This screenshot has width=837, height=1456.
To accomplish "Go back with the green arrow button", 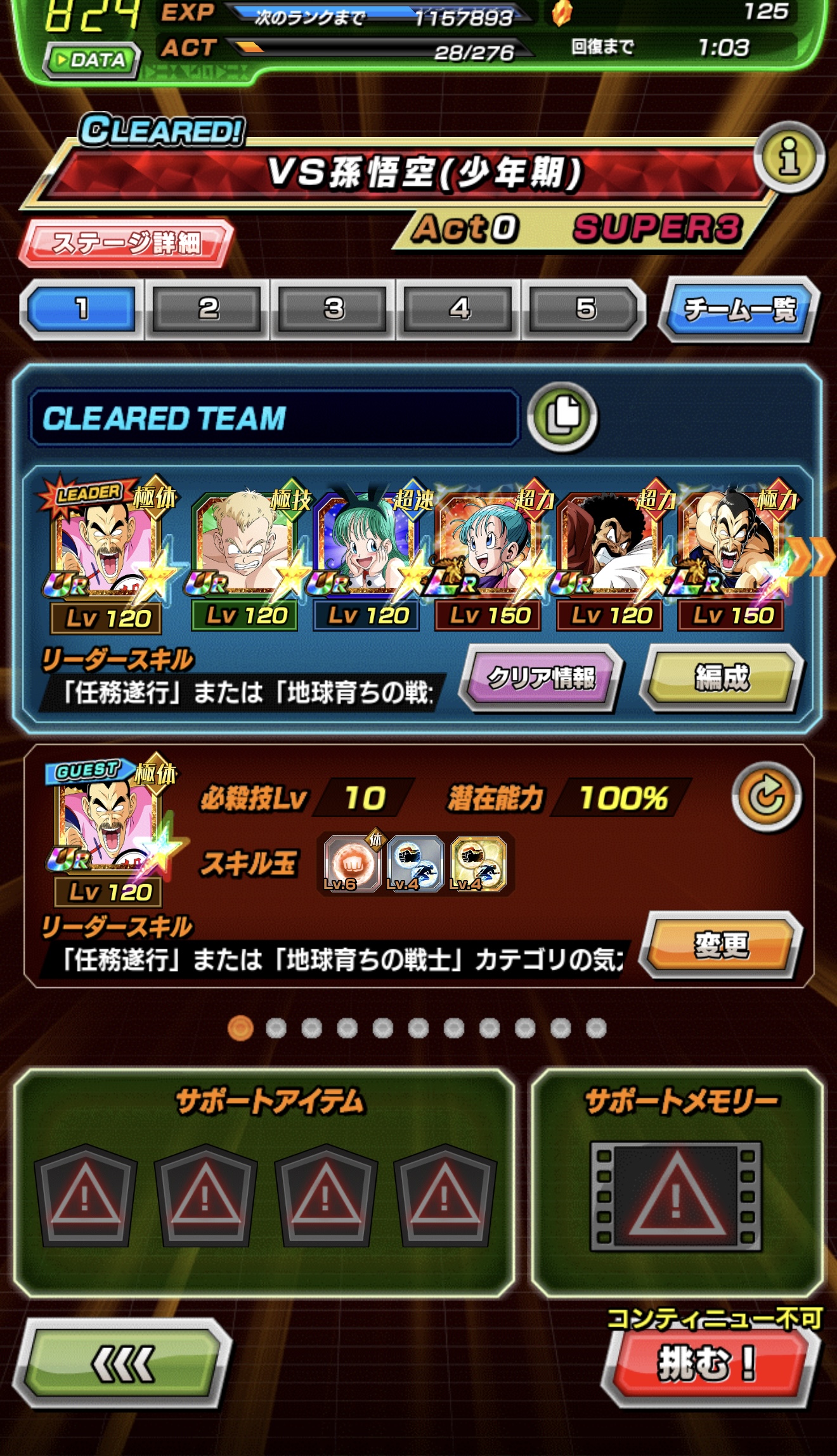I will (x=122, y=1362).
